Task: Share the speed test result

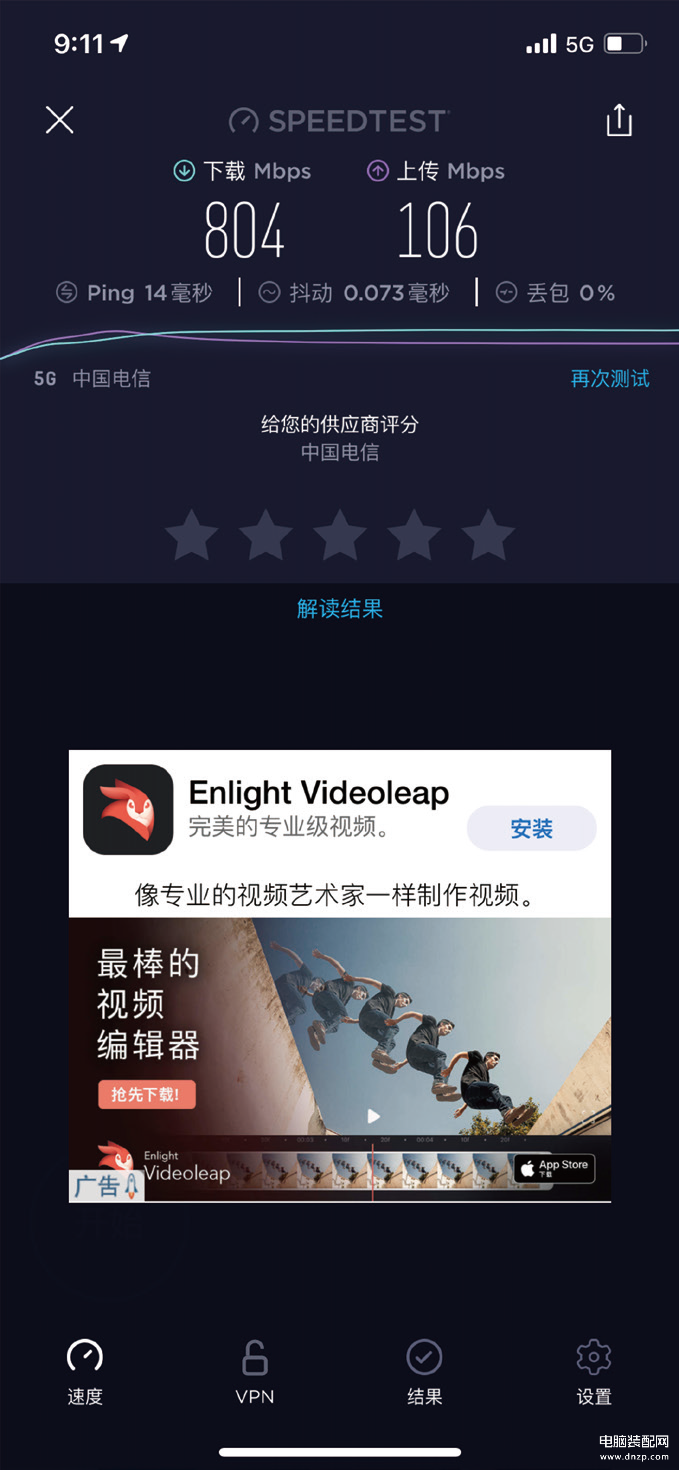Action: [x=619, y=120]
